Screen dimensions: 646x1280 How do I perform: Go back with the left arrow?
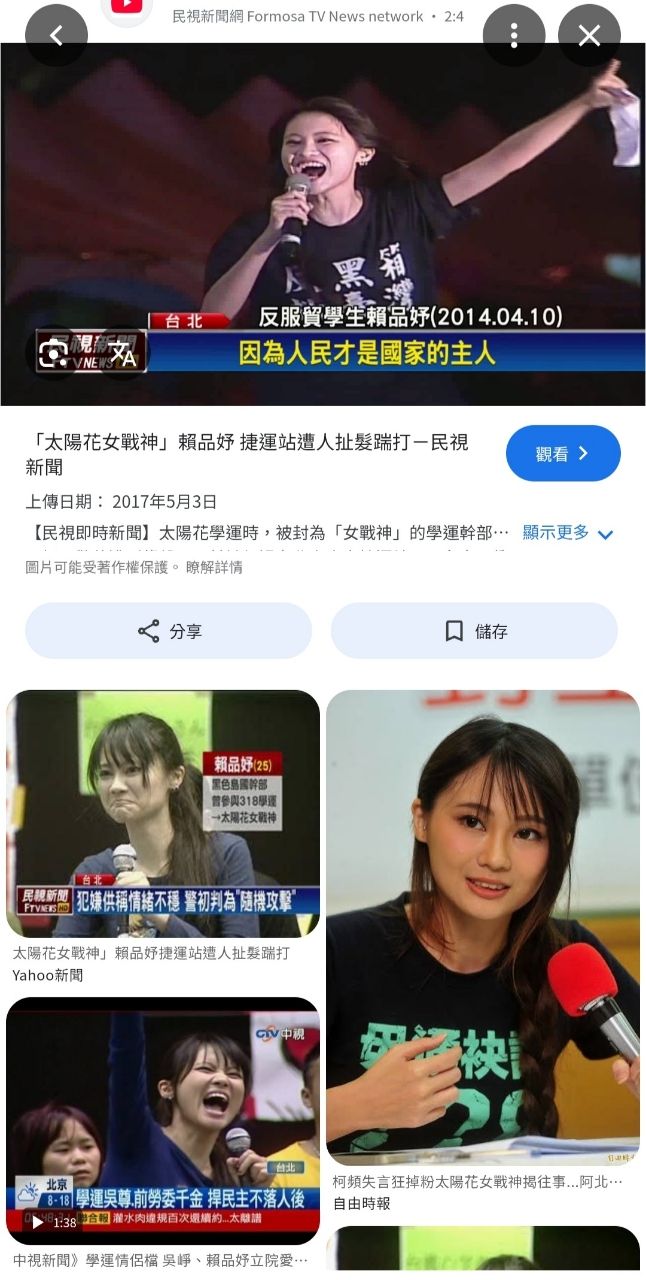pos(56,35)
